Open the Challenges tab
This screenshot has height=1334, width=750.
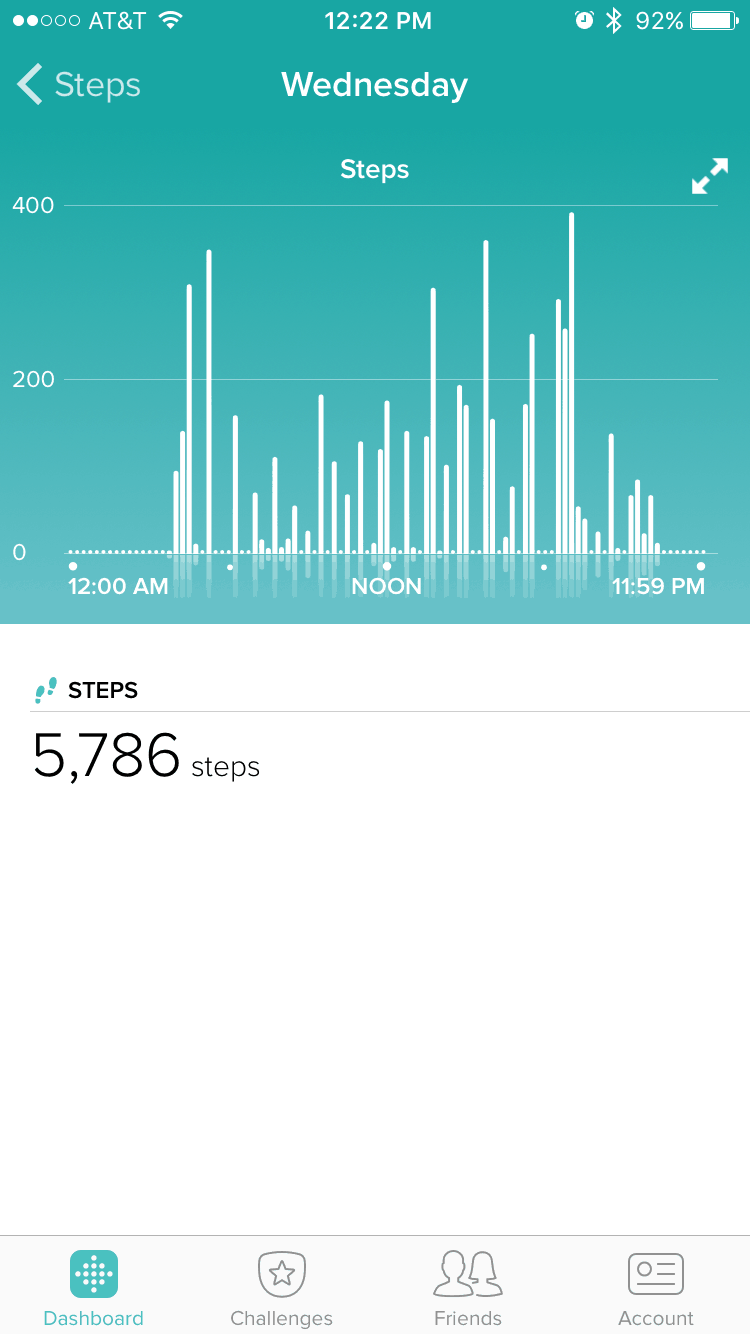pos(281,1289)
